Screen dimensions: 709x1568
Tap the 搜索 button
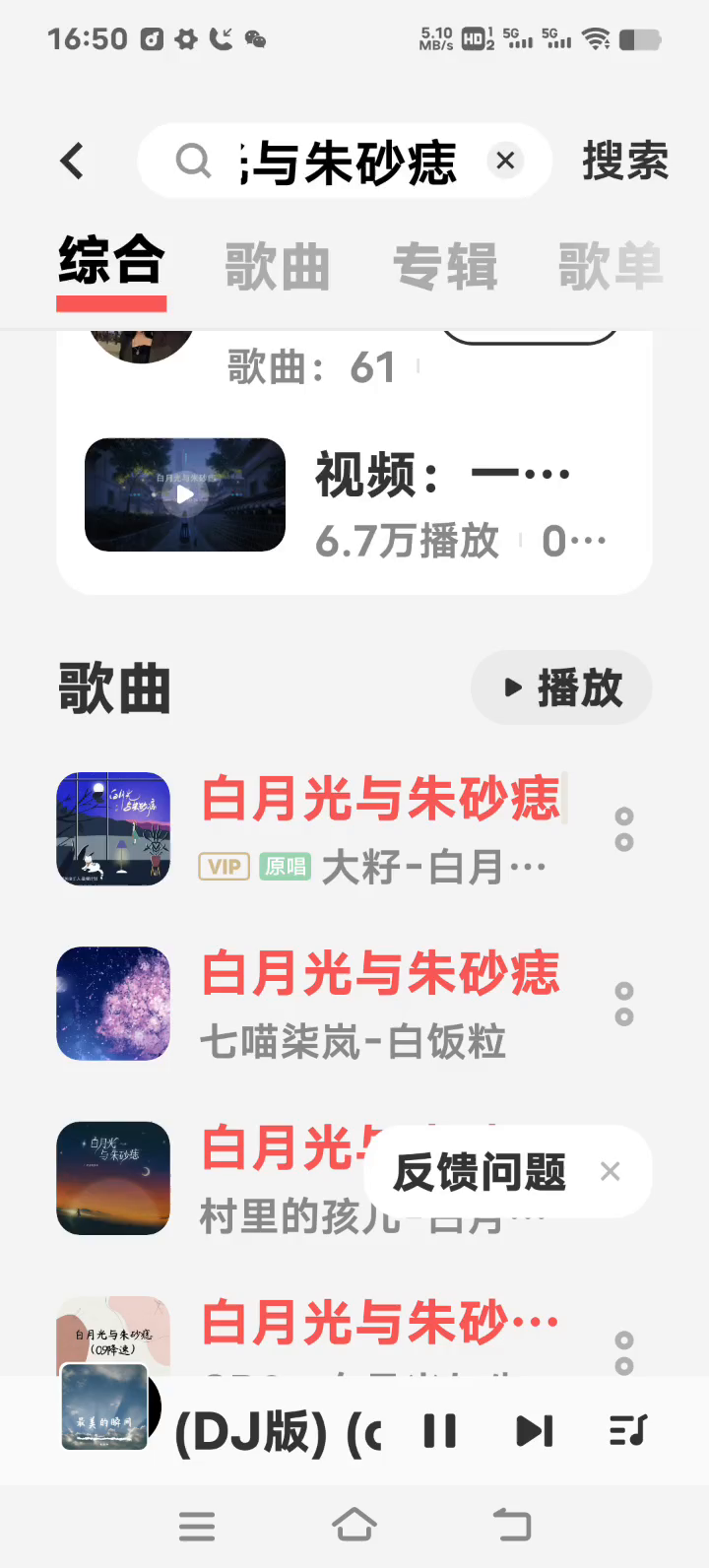(x=624, y=162)
